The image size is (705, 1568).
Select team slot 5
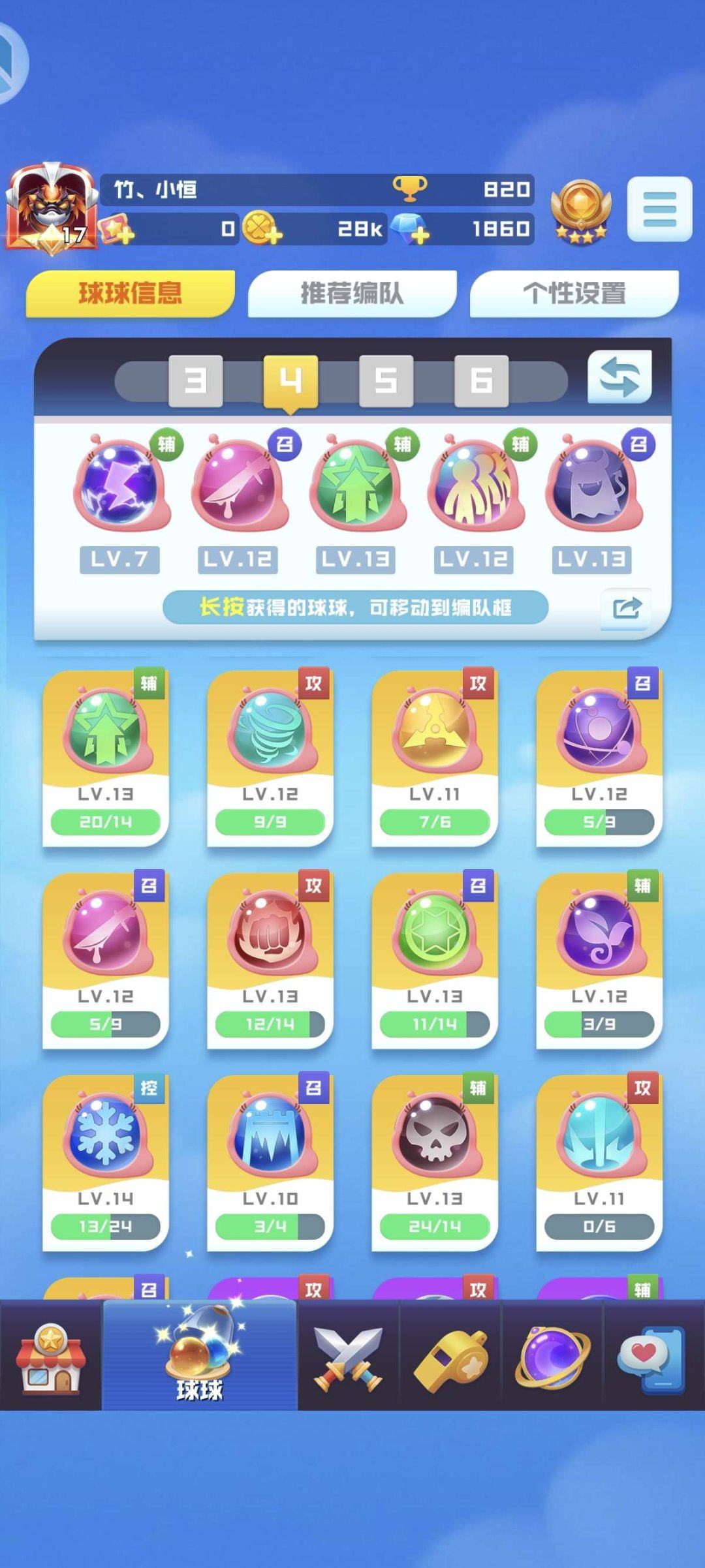coord(386,380)
